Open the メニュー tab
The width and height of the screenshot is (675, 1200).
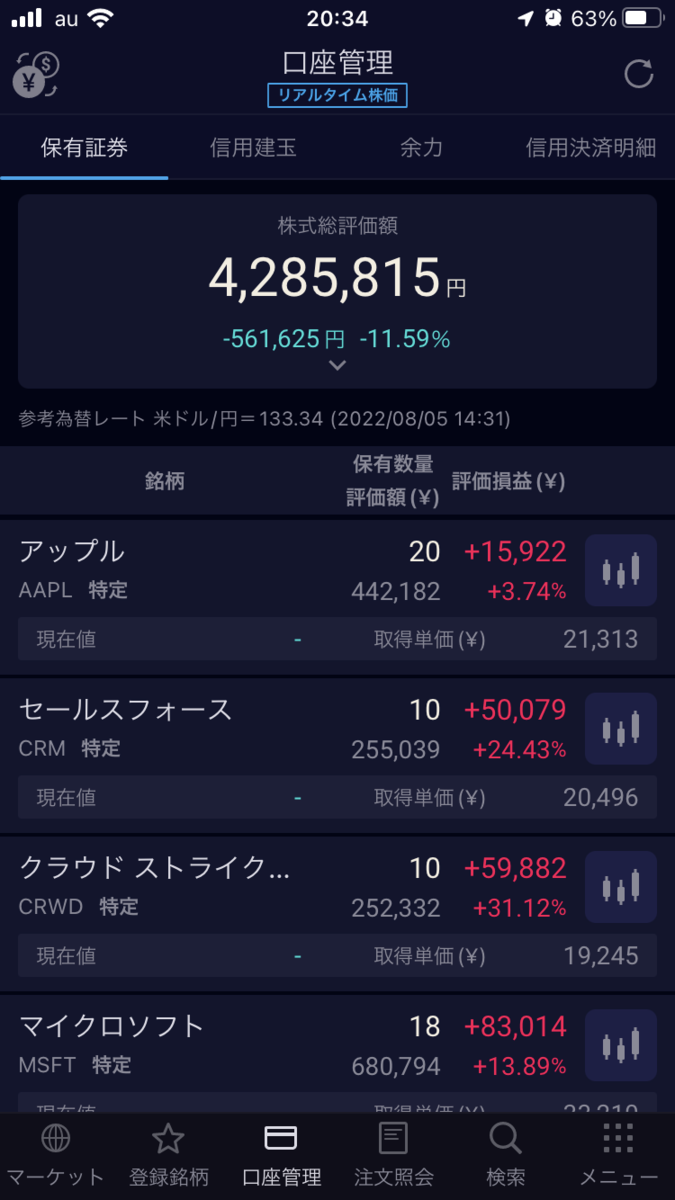pos(618,1155)
